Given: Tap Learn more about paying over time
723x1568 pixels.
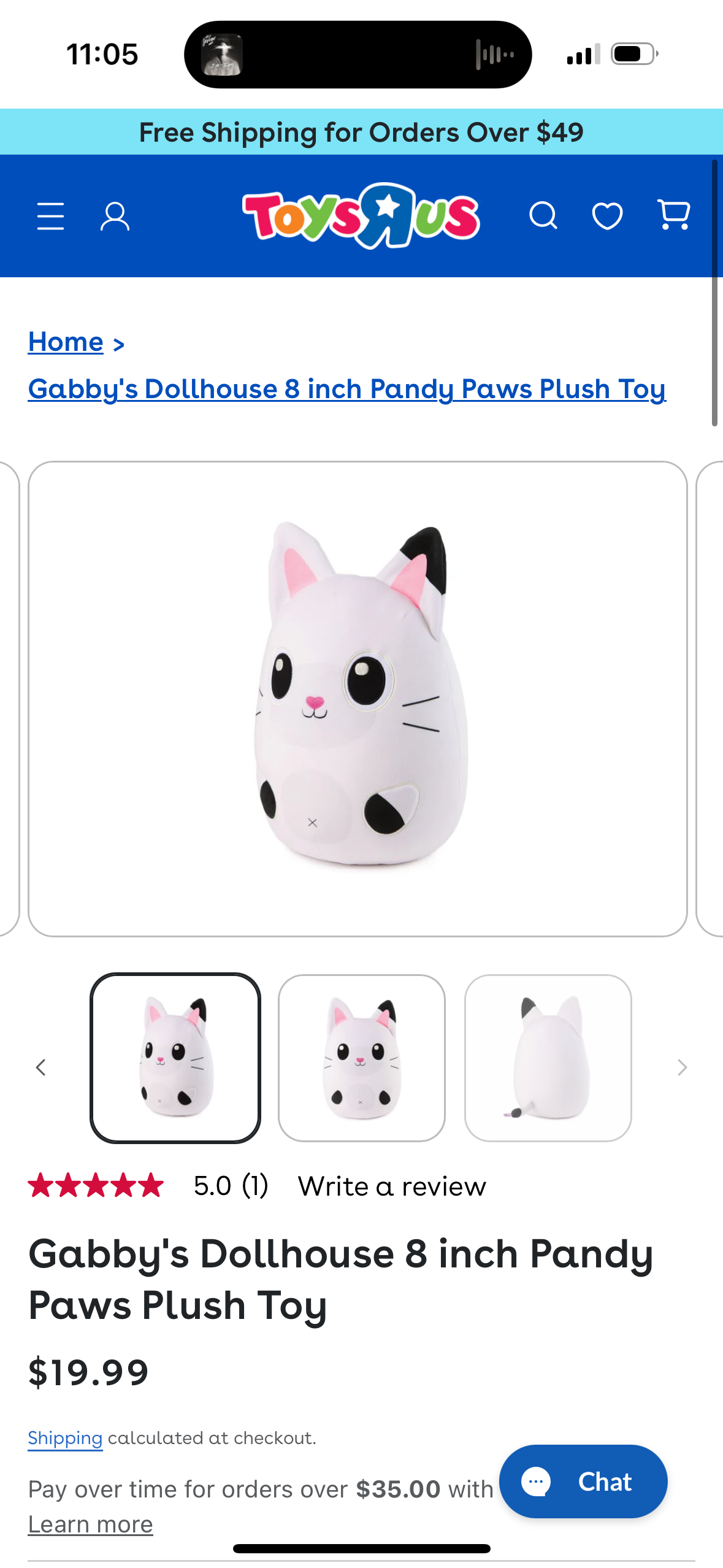Looking at the screenshot, I should pos(90,1524).
